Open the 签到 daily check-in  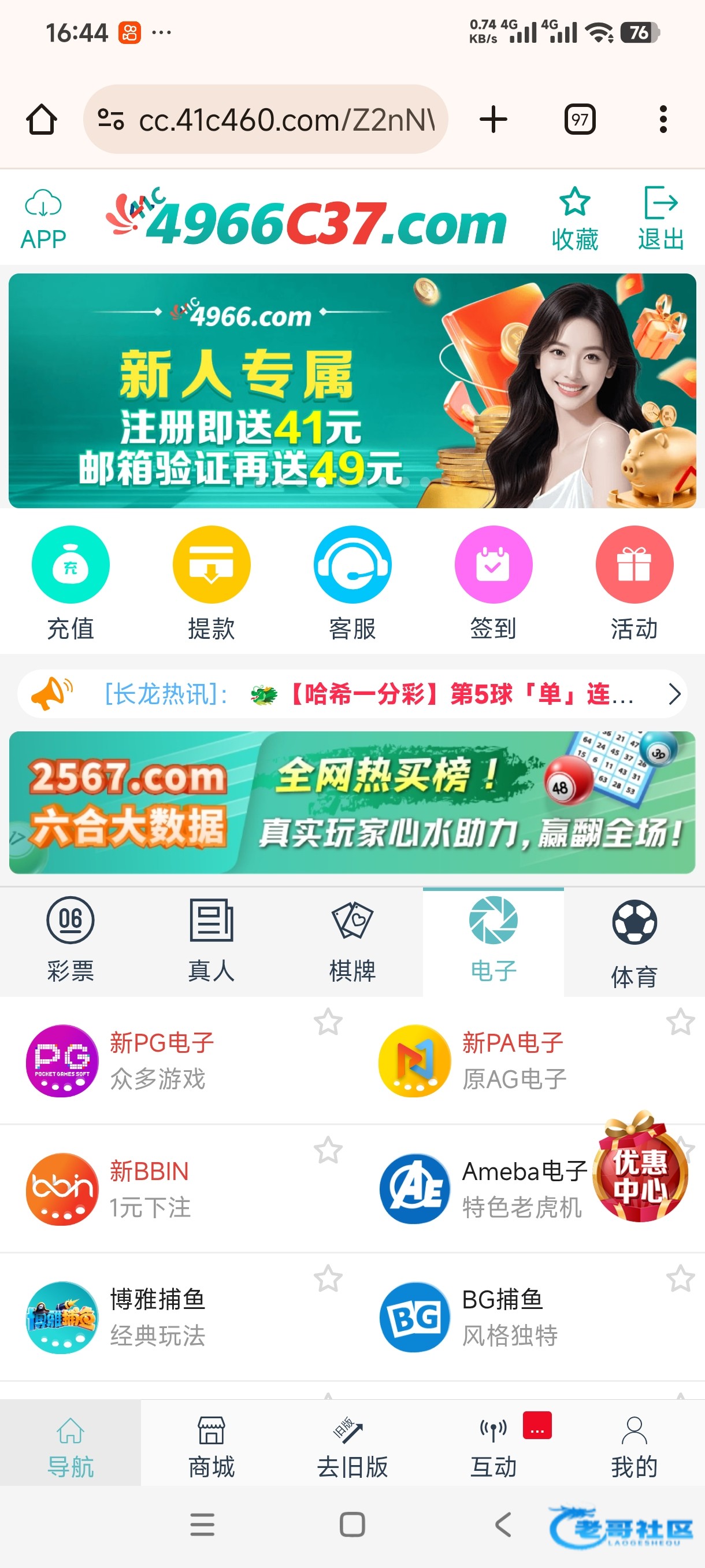click(x=493, y=582)
